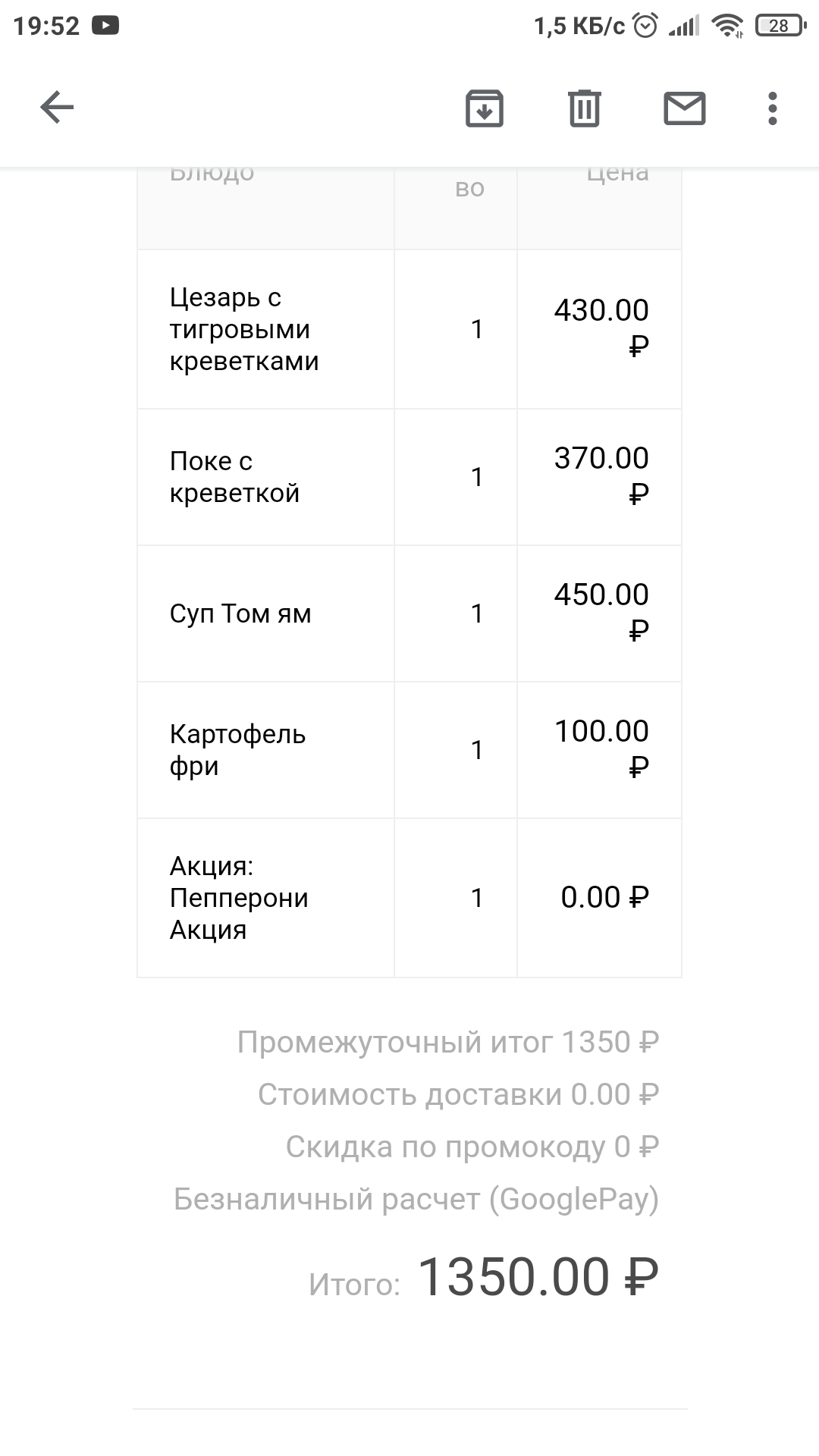Select the Цезарь с тигровыми креветками row
This screenshot has width=819, height=1456.
pos(409,328)
